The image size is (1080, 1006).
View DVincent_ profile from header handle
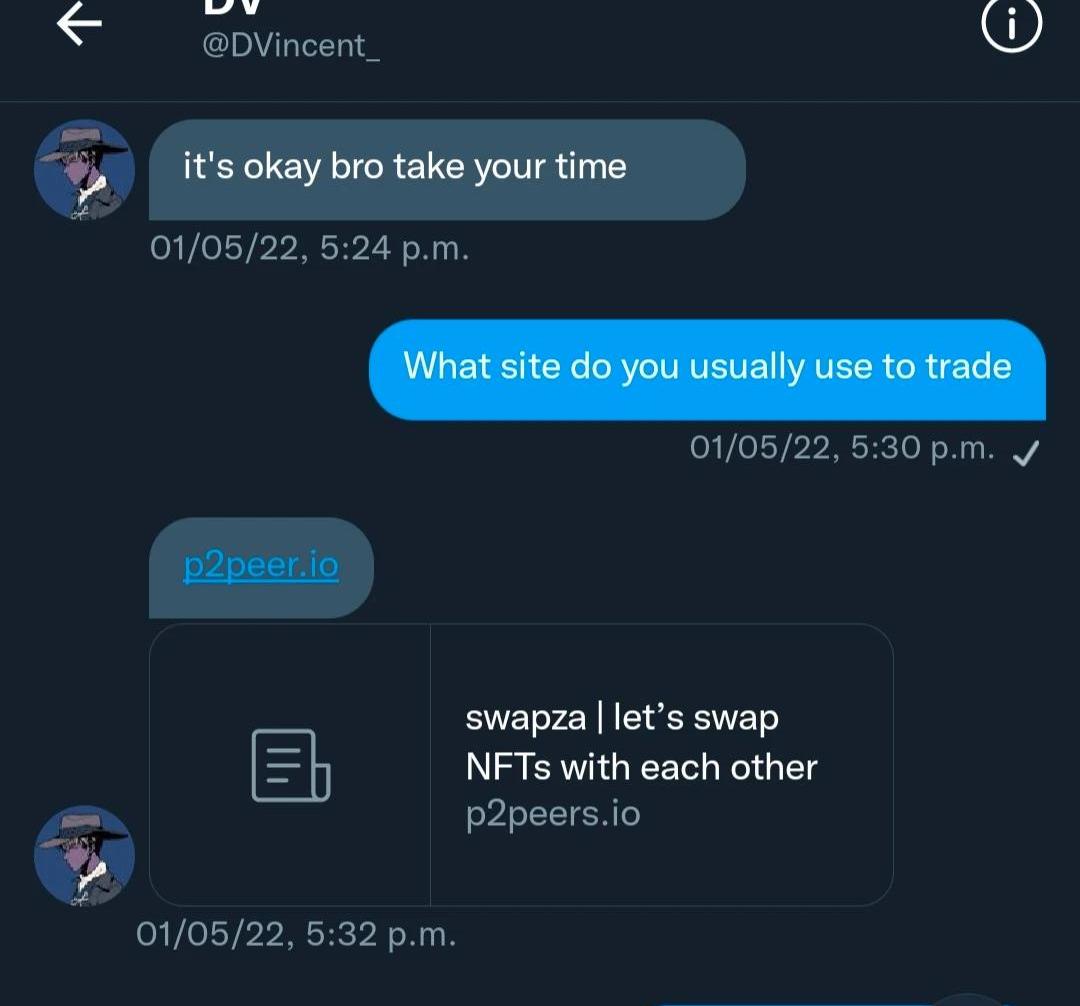pos(291,46)
